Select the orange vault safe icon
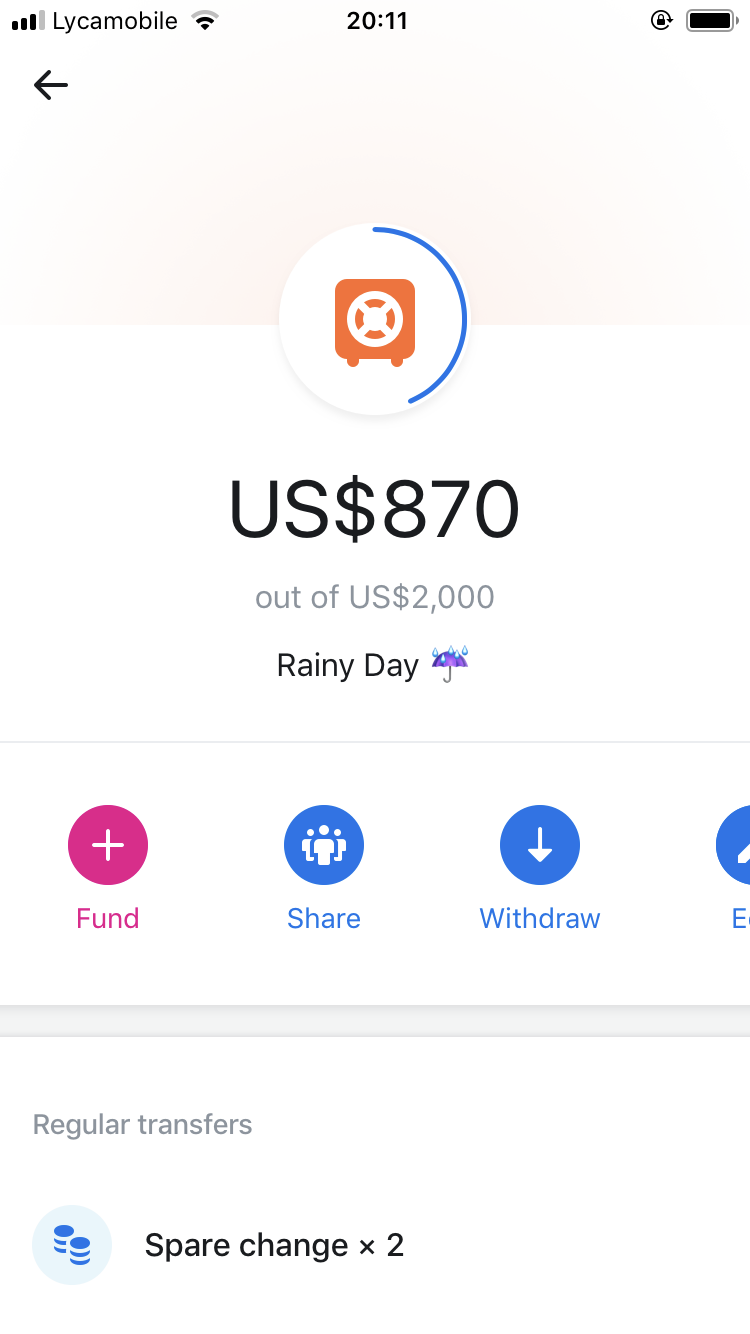Screen dimensions: 750x1334 tap(375, 320)
